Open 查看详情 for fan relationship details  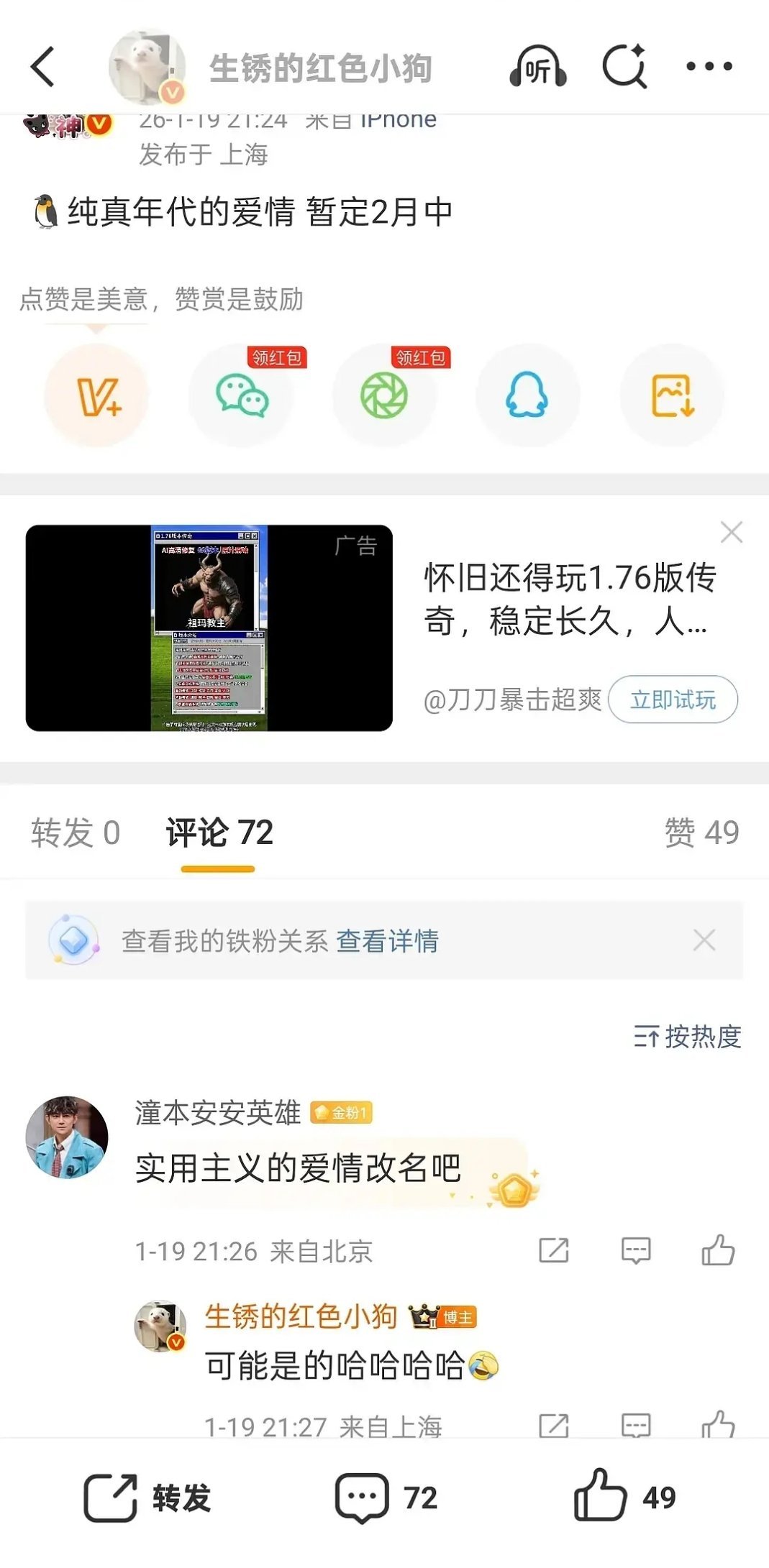tap(390, 939)
